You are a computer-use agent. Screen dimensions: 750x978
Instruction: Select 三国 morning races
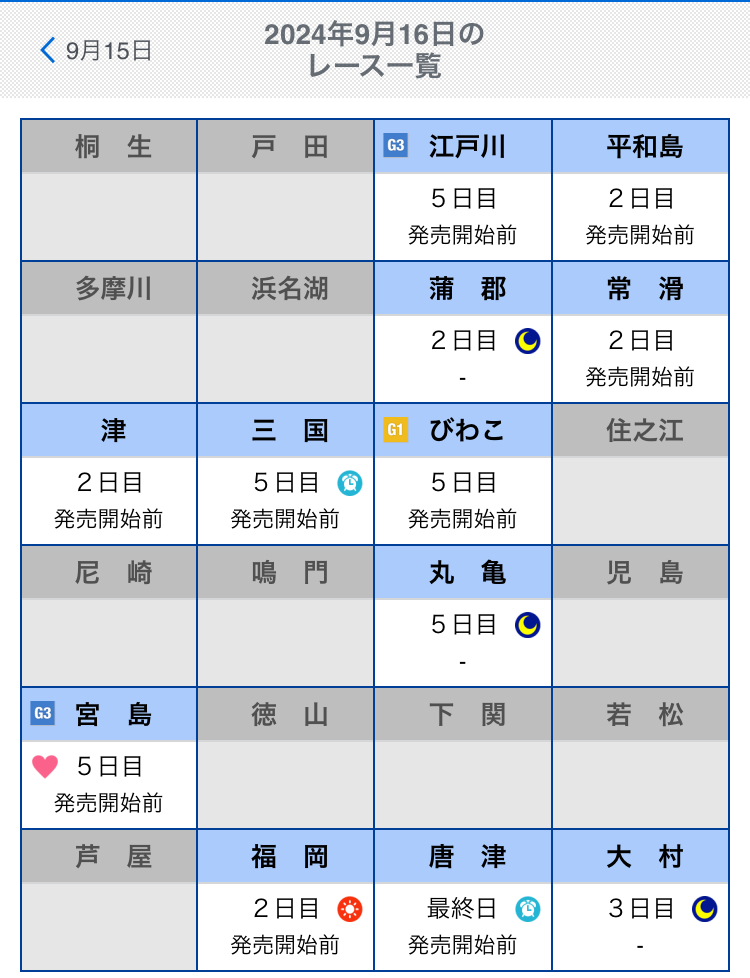[286, 474]
